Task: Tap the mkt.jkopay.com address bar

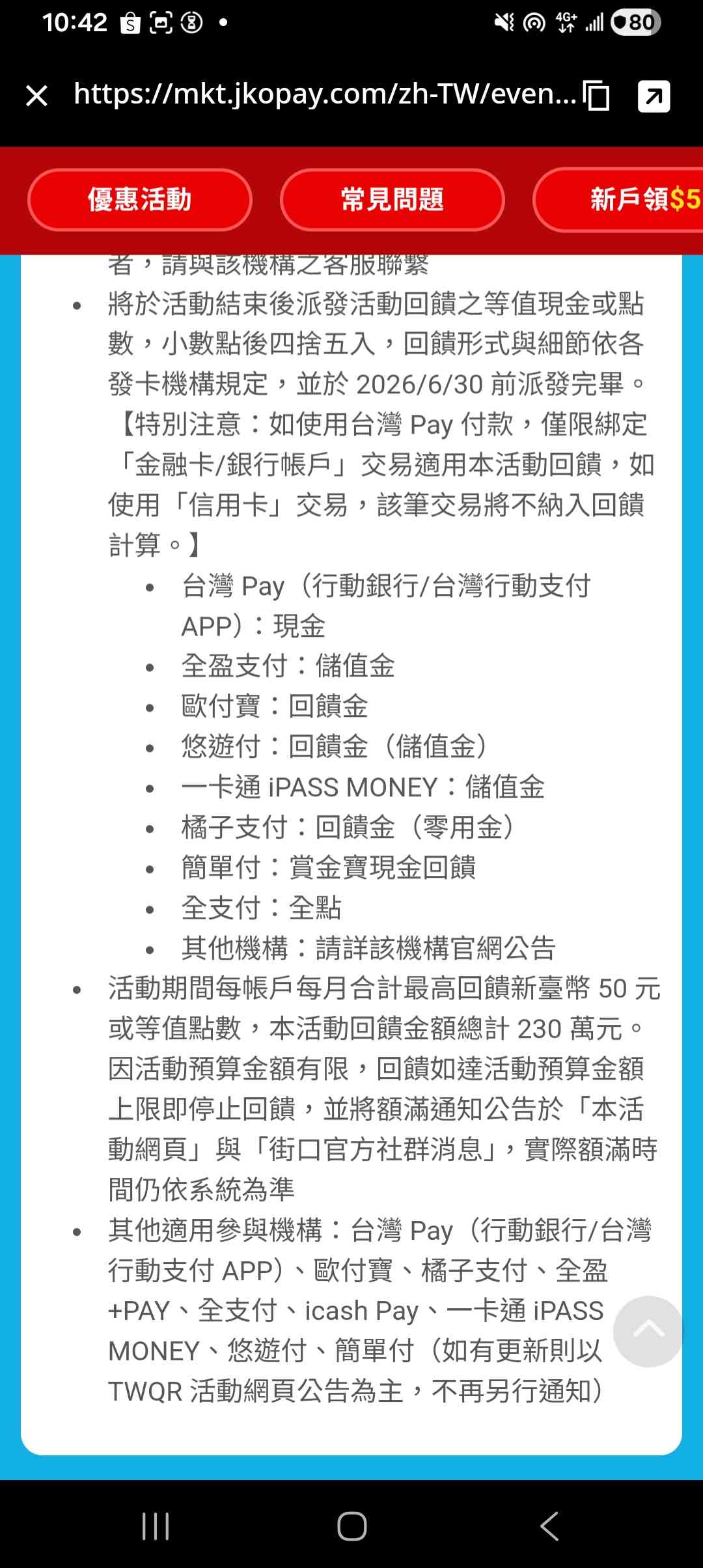Action: coord(324,95)
